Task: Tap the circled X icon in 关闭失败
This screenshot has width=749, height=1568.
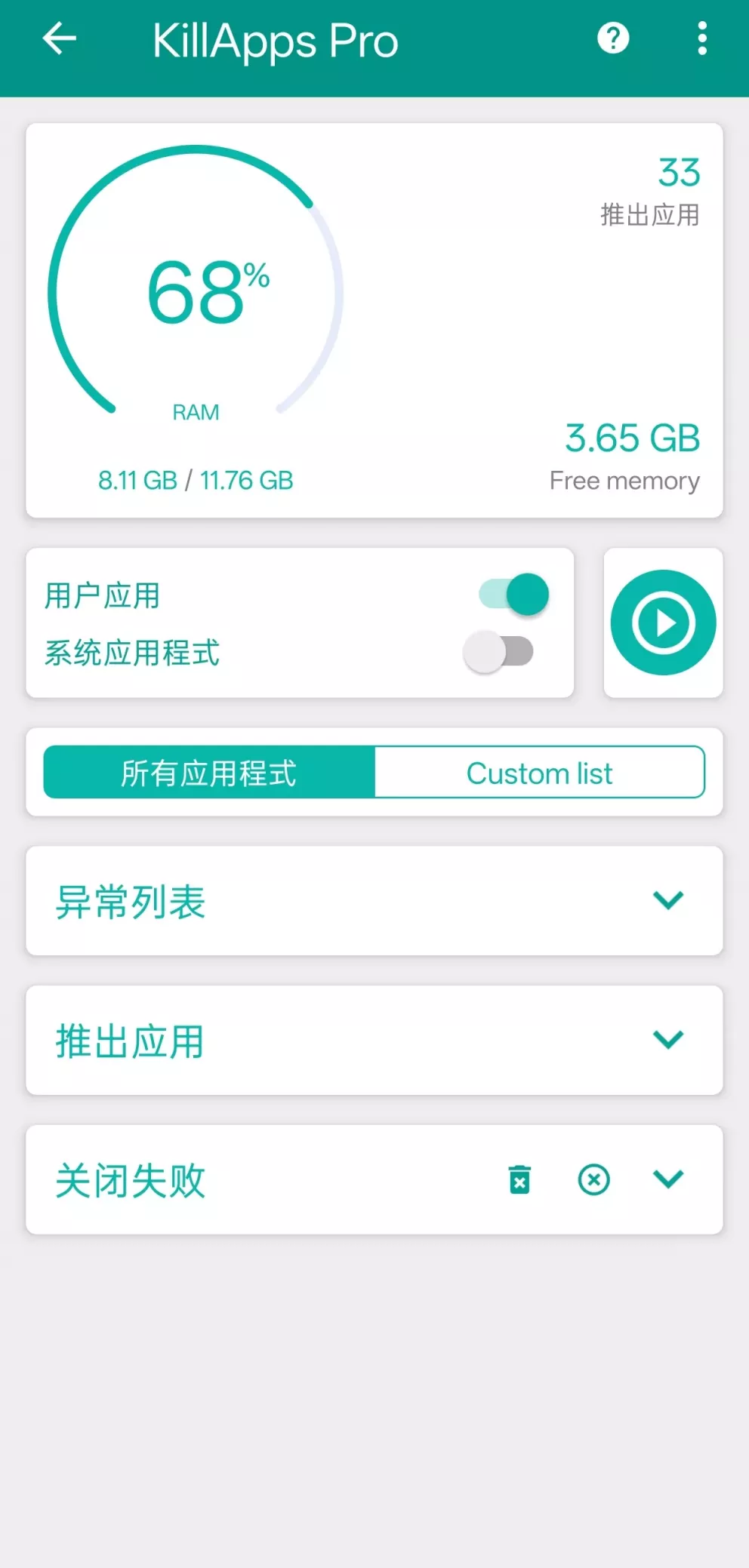Action: click(x=593, y=1179)
